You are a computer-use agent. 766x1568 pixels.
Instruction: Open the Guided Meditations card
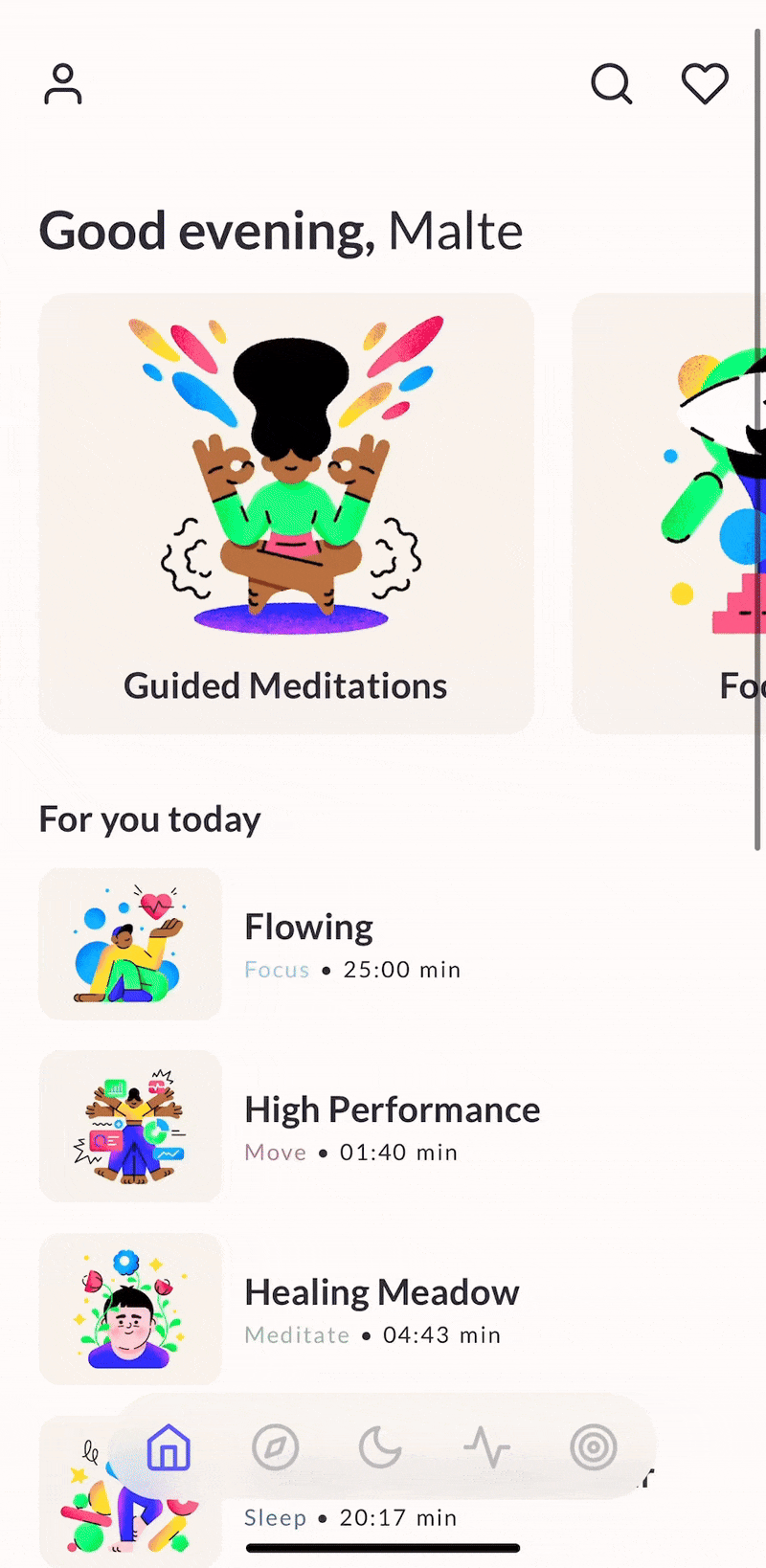286,513
